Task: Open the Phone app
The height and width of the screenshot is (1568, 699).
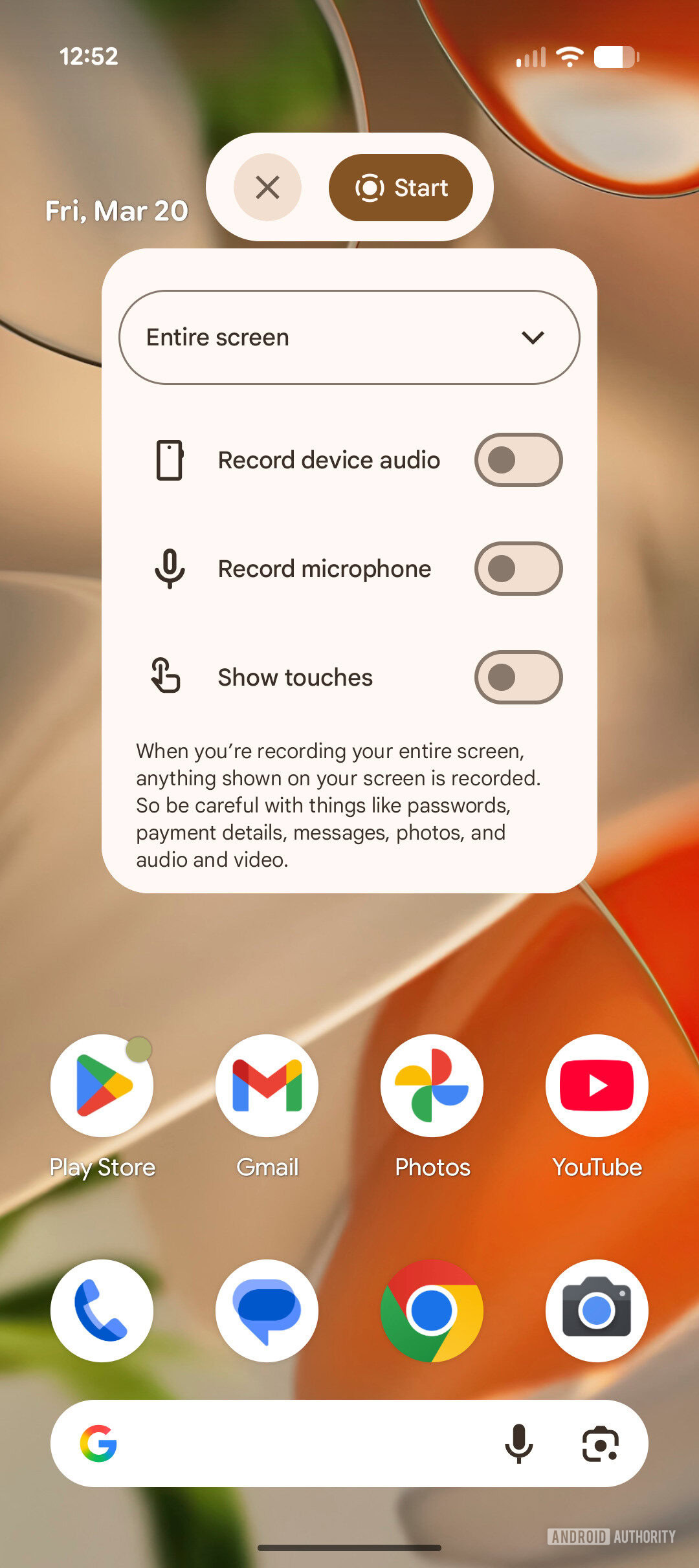Action: tap(102, 1310)
